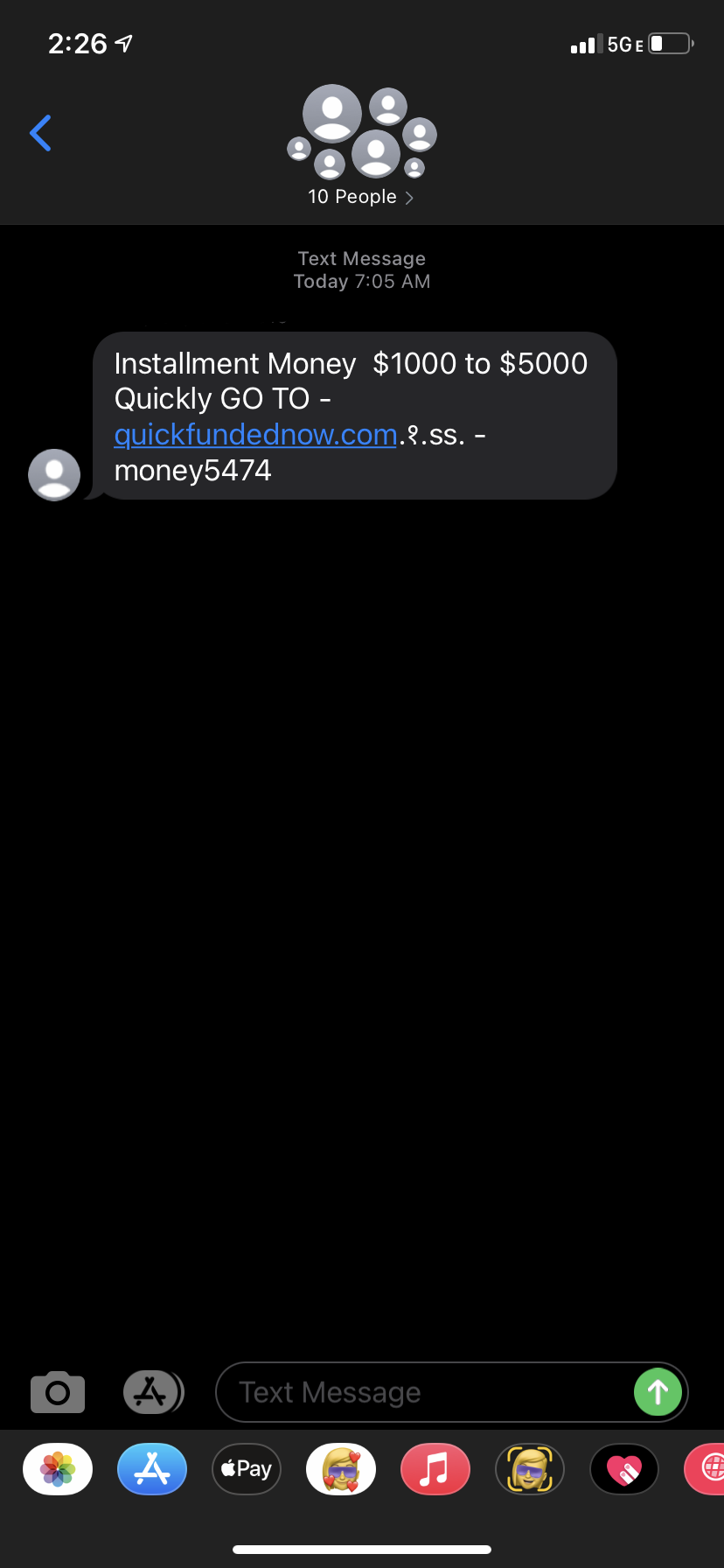The width and height of the screenshot is (724, 1568).
Task: Open the Music iMessage app
Action: (x=435, y=1469)
